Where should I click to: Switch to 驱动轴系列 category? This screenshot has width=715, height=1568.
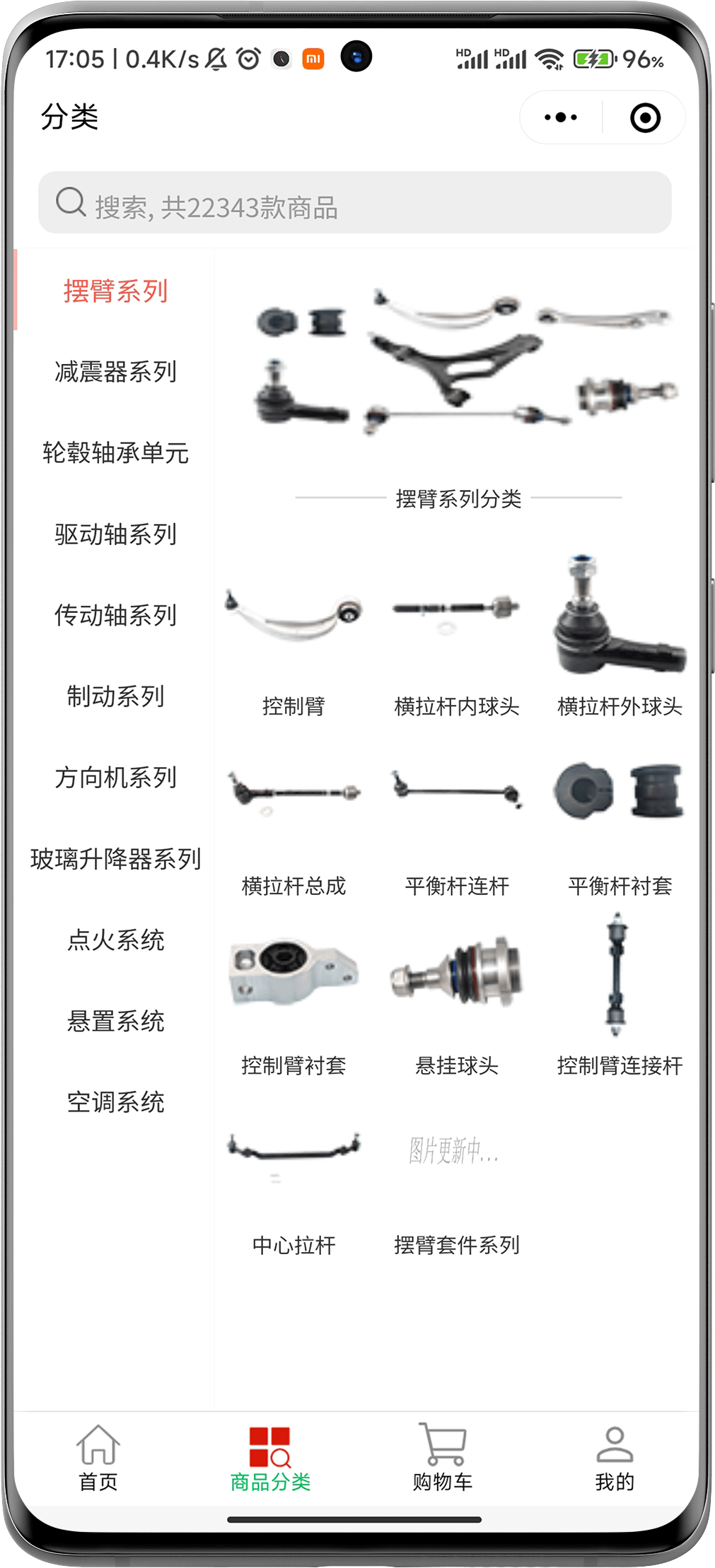pyautogui.click(x=115, y=534)
